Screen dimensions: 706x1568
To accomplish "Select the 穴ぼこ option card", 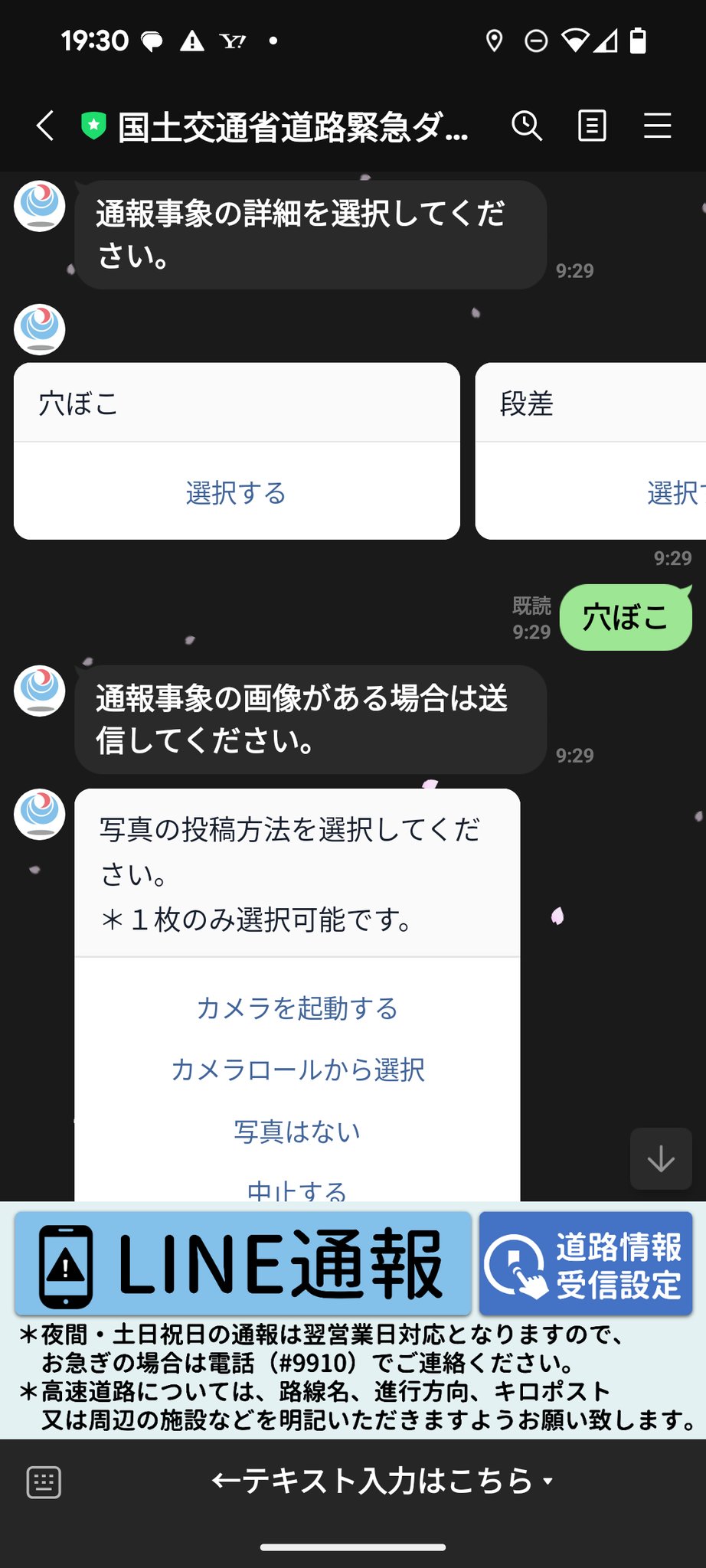I will [x=236, y=493].
